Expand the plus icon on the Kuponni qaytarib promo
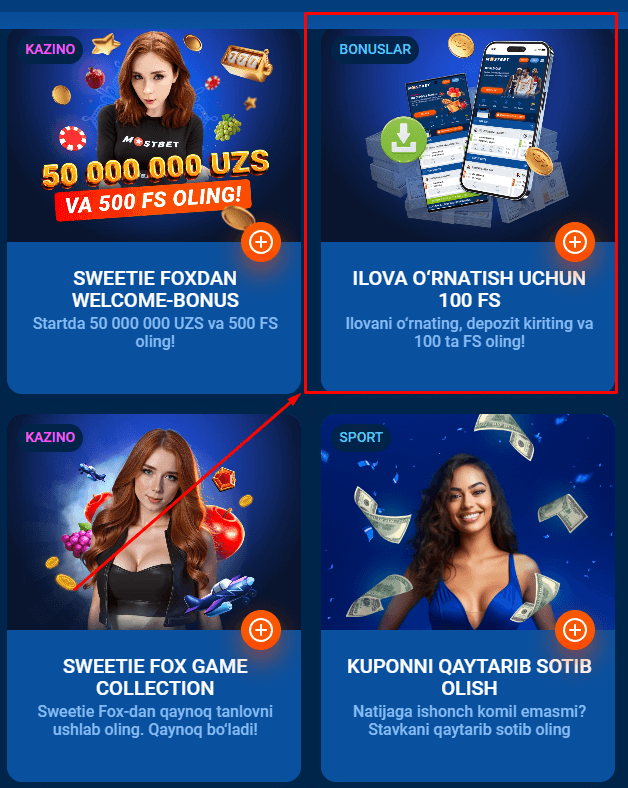The height and width of the screenshot is (788, 628). pyautogui.click(x=574, y=629)
